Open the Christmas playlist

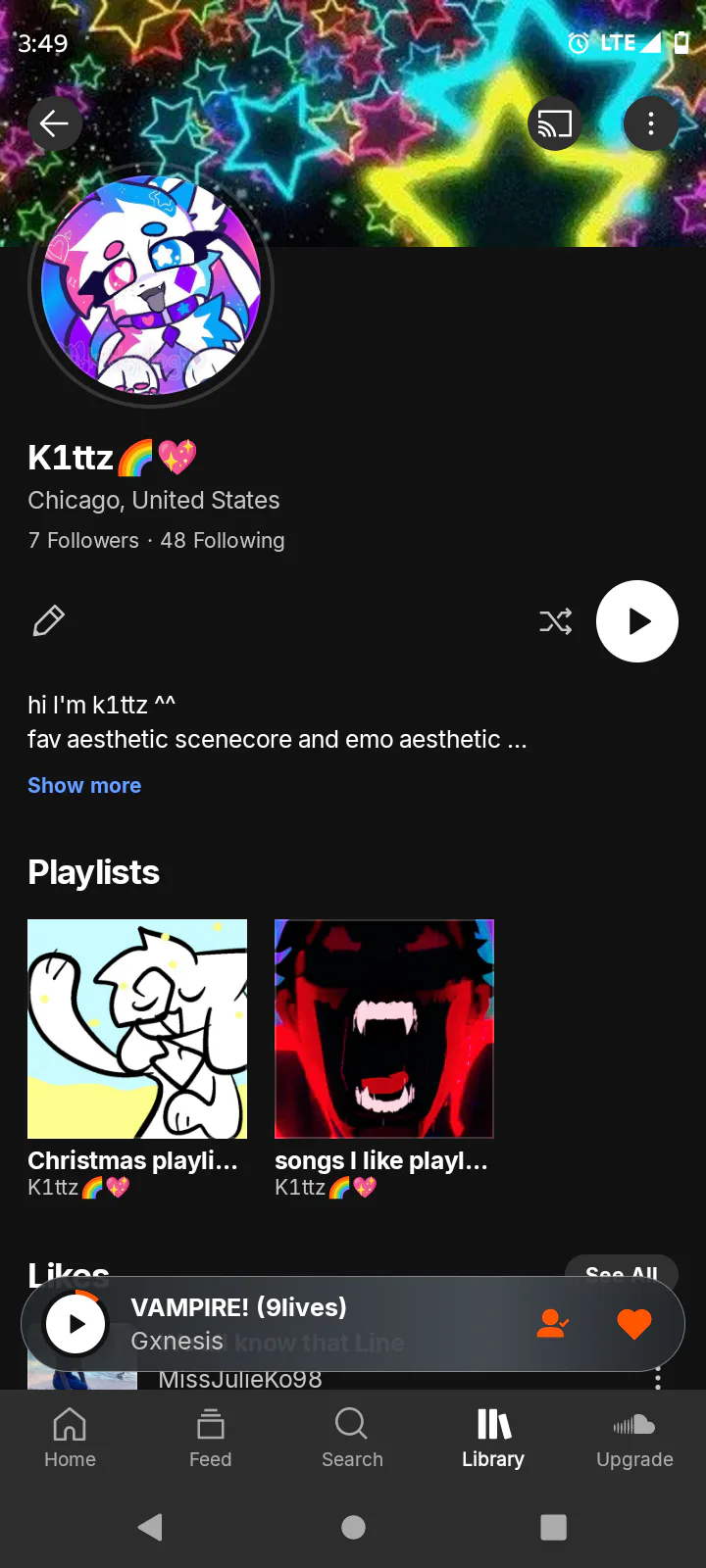pyautogui.click(x=137, y=1029)
